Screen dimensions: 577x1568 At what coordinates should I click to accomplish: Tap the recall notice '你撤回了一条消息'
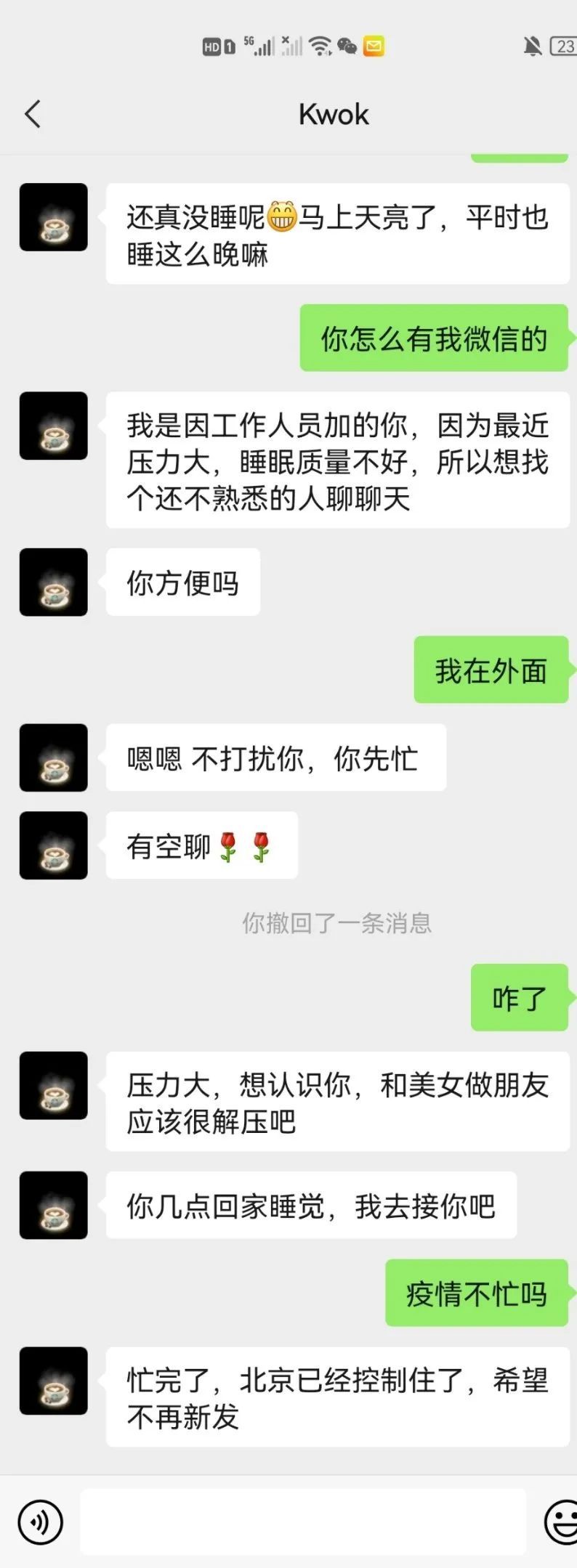click(x=337, y=923)
